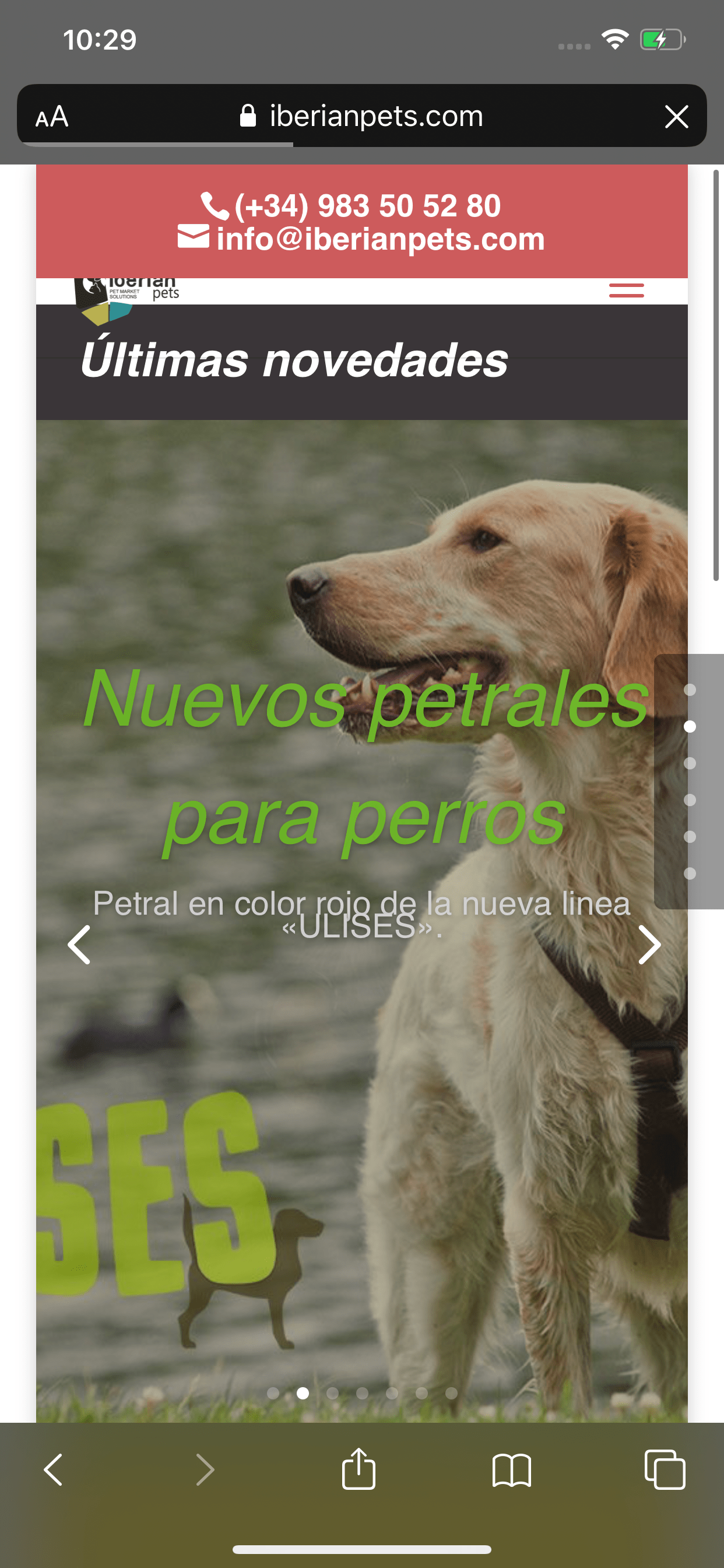Show the next carousel slide
The height and width of the screenshot is (1568, 724).
pyautogui.click(x=649, y=944)
